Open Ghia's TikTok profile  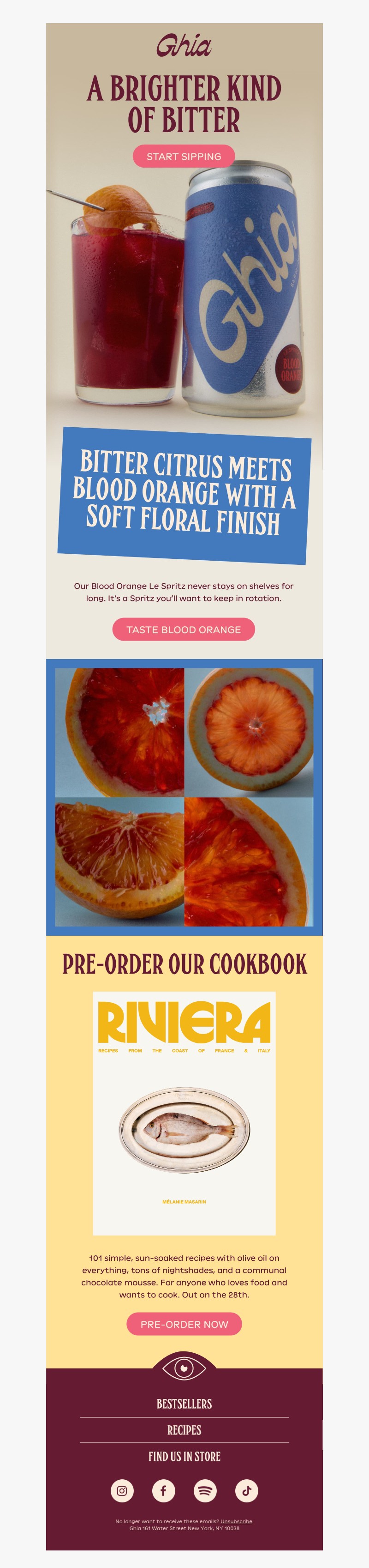pos(246,1491)
